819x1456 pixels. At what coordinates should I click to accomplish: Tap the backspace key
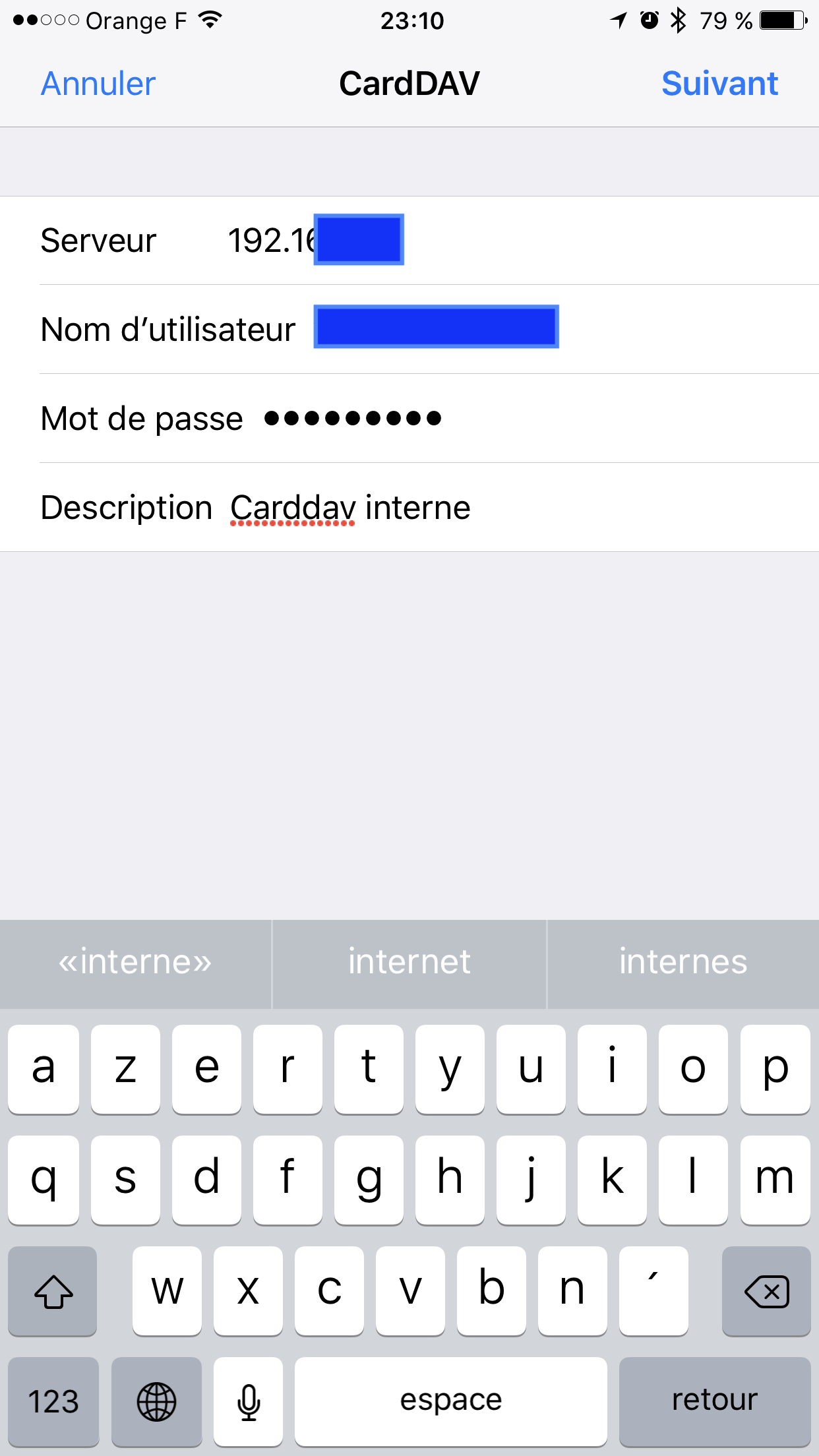pyautogui.click(x=766, y=1290)
